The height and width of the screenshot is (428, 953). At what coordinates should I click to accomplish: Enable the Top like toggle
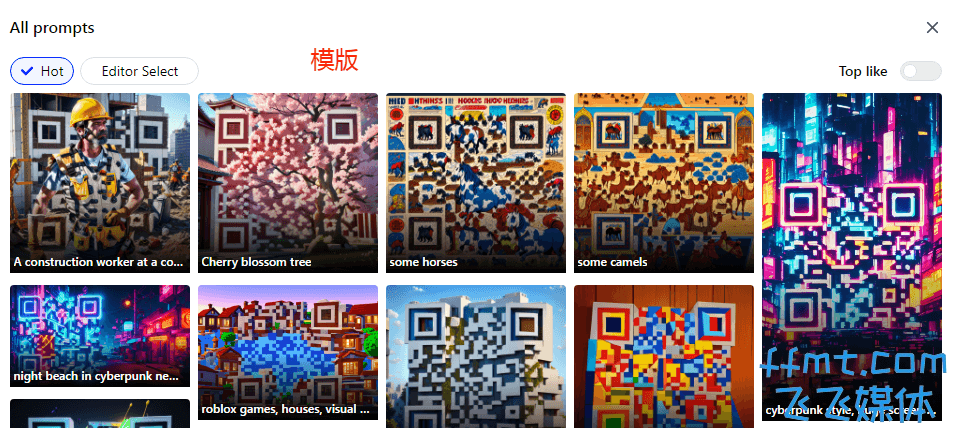(x=920, y=71)
